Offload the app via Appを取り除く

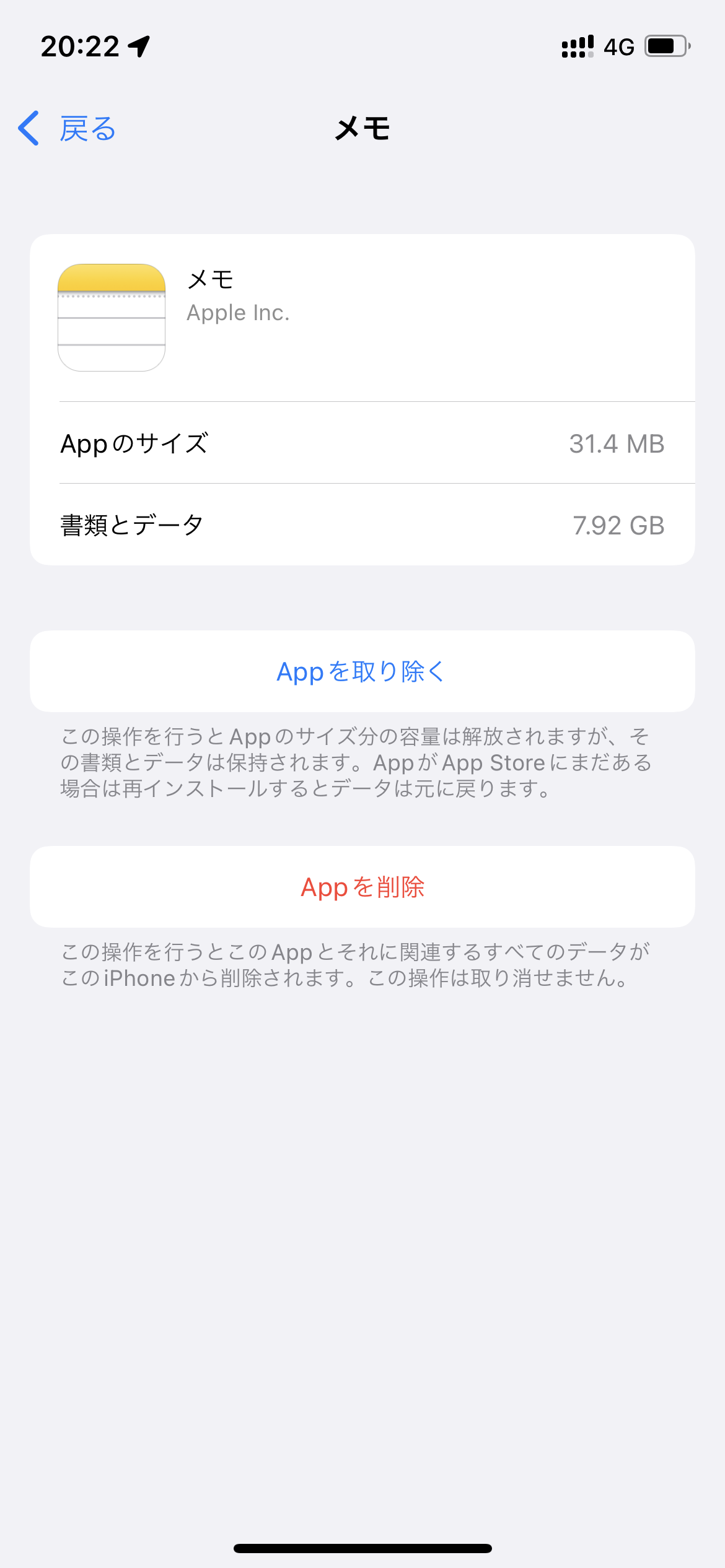(362, 671)
